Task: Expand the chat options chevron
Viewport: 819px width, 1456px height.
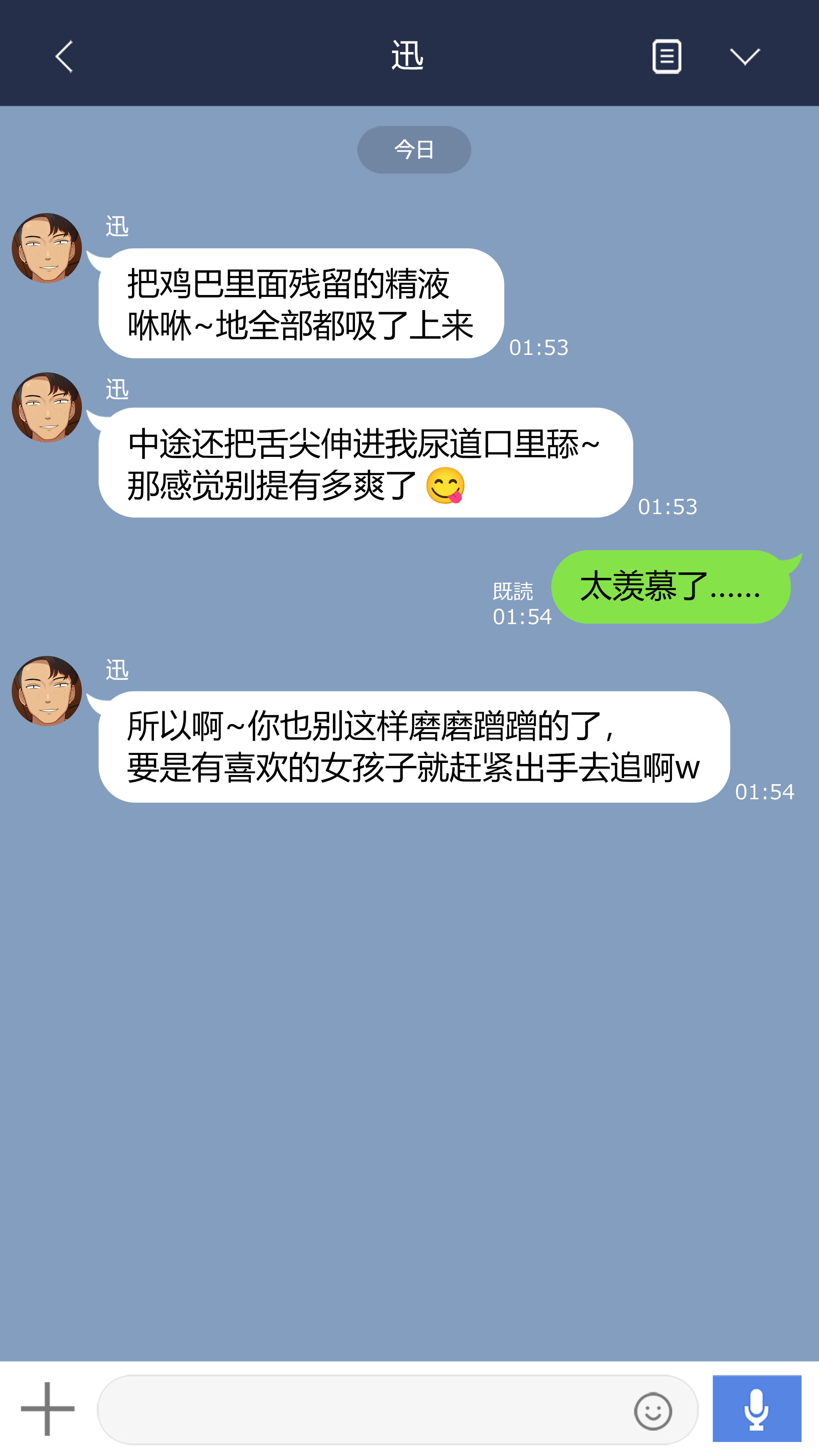Action: pos(744,56)
